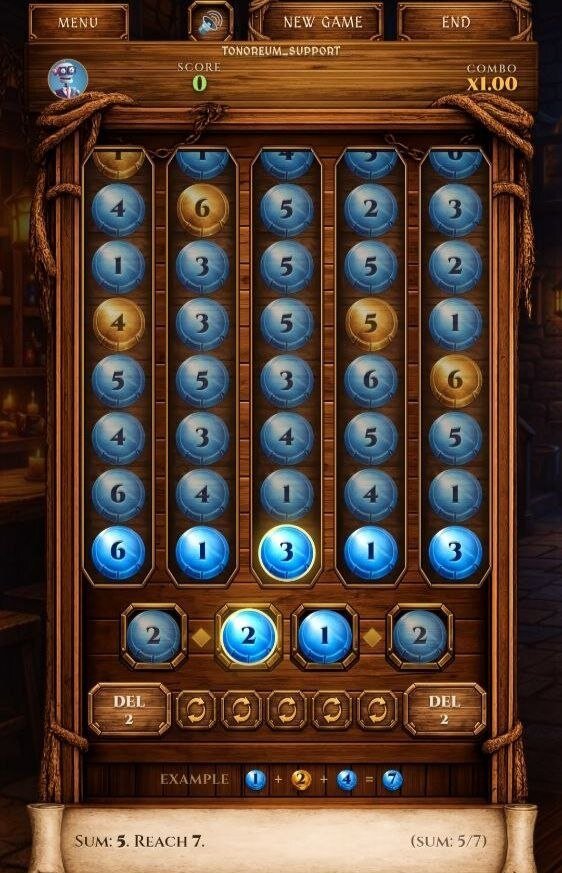Tap the gold-ringed 2 ball in the tray
The width and height of the screenshot is (562, 873).
(x=248, y=636)
